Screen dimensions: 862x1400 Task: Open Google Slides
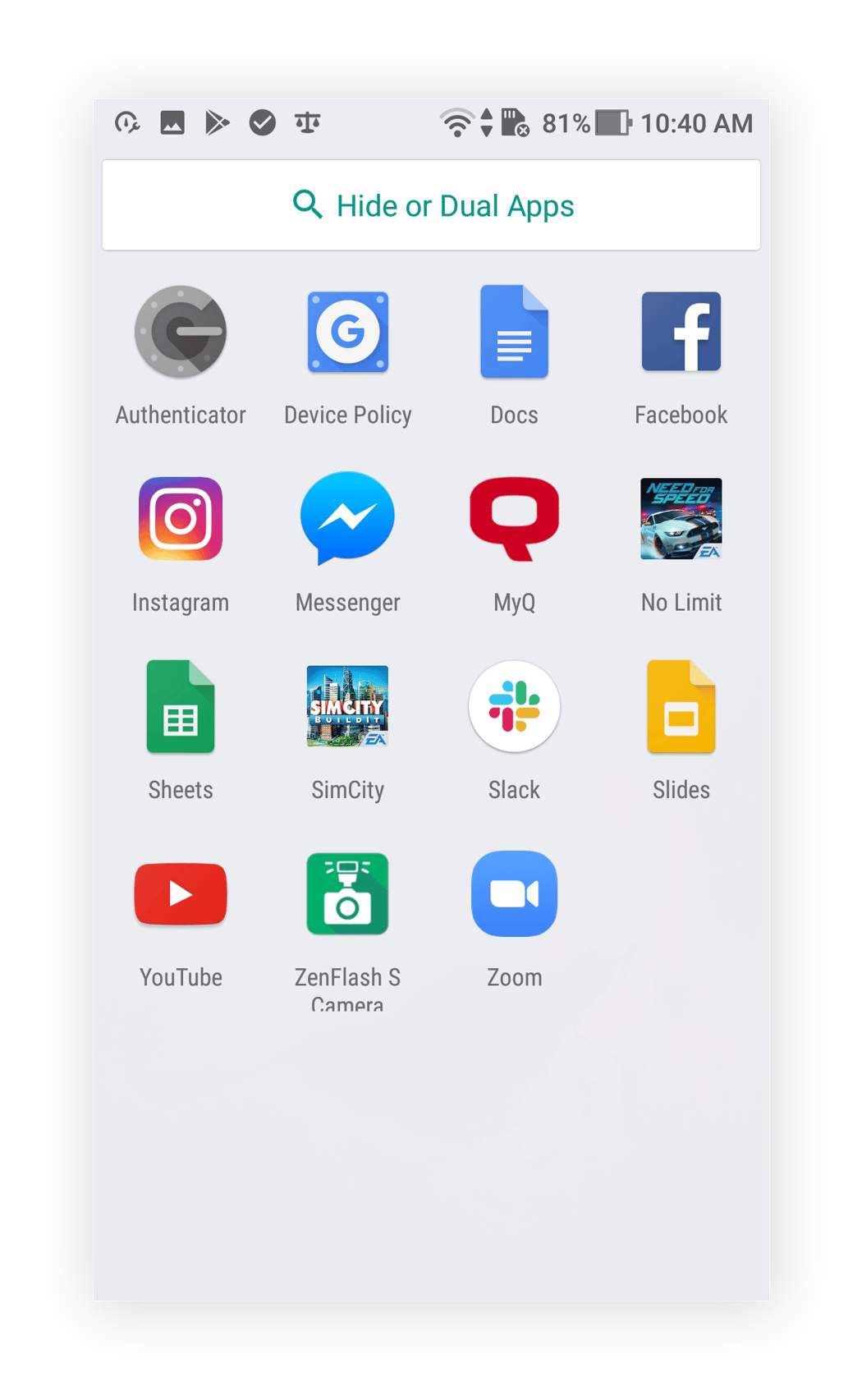(681, 707)
